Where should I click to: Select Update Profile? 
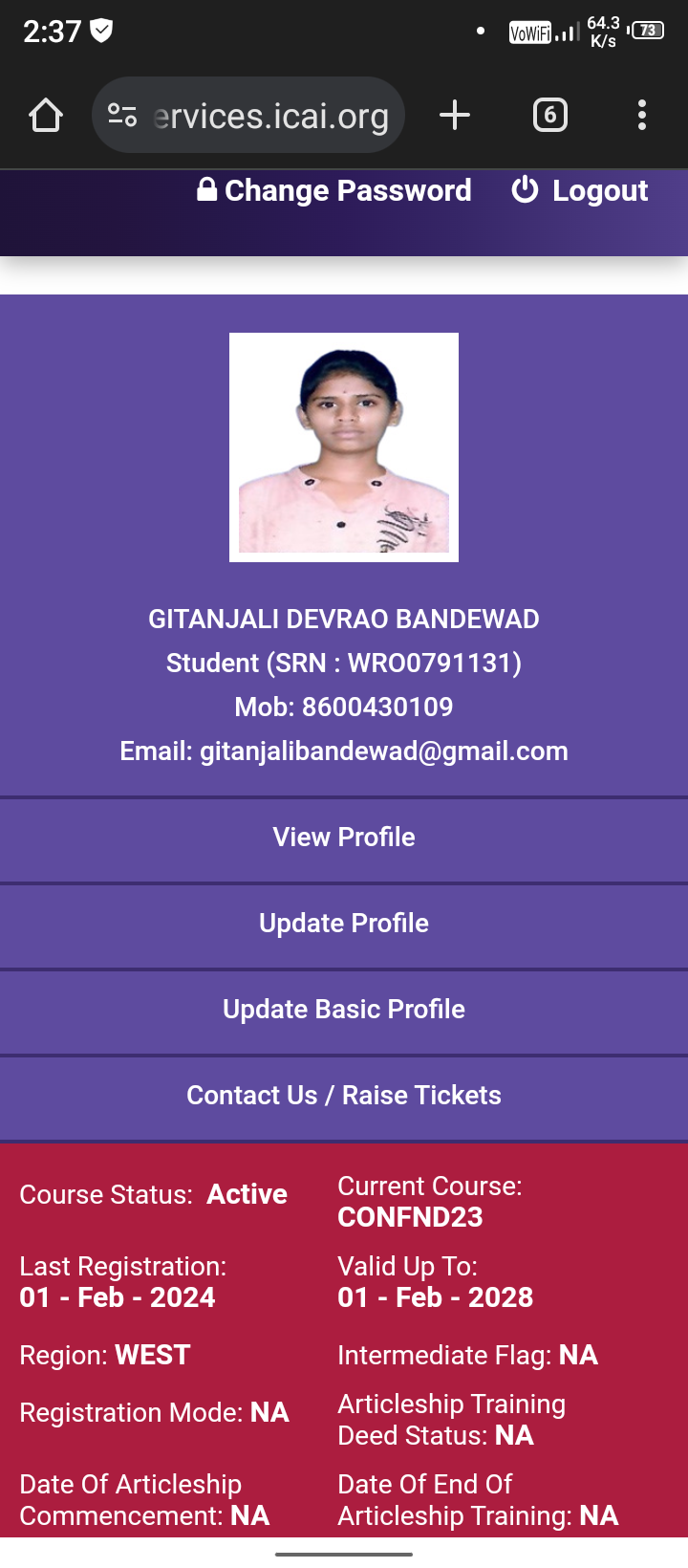click(344, 924)
